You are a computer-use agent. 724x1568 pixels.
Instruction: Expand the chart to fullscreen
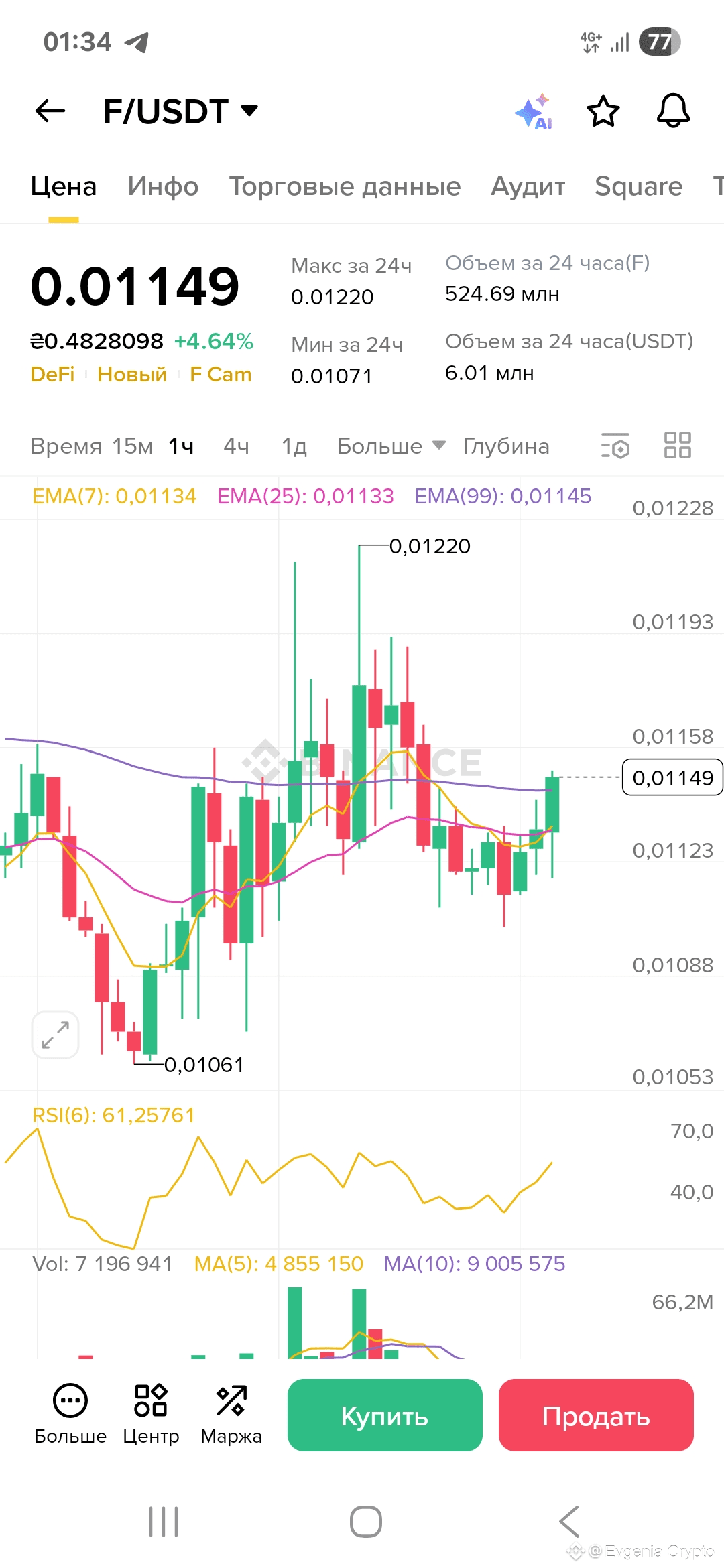click(56, 1035)
